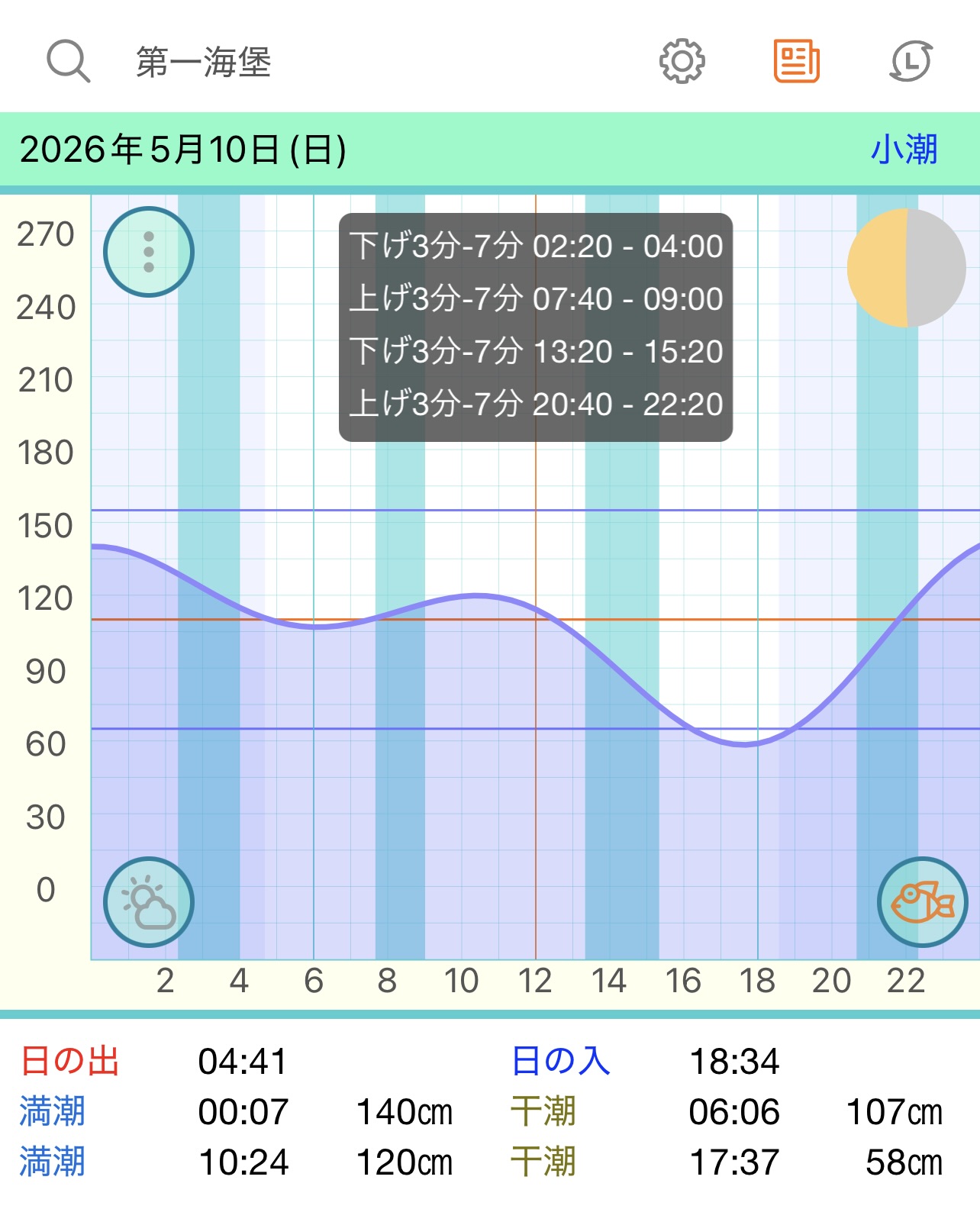Tap the clock history icon
The width and height of the screenshot is (980, 1225).
pyautogui.click(x=911, y=61)
